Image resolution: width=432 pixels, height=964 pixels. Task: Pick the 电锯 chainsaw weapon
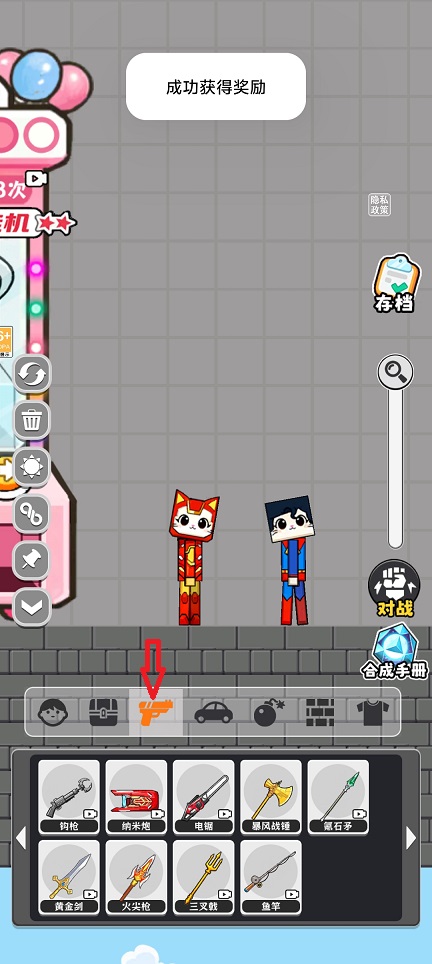click(x=203, y=797)
